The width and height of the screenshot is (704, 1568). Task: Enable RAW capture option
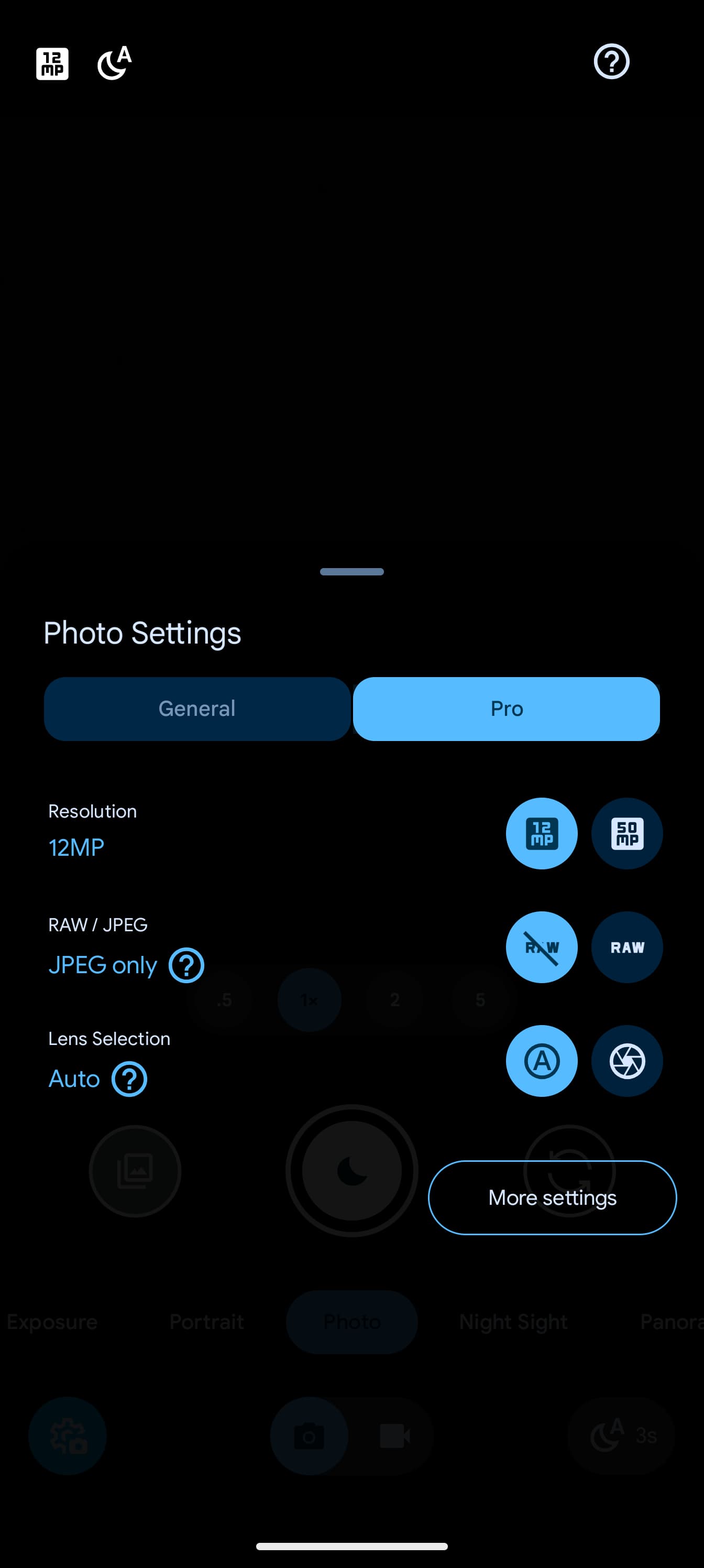(x=626, y=947)
